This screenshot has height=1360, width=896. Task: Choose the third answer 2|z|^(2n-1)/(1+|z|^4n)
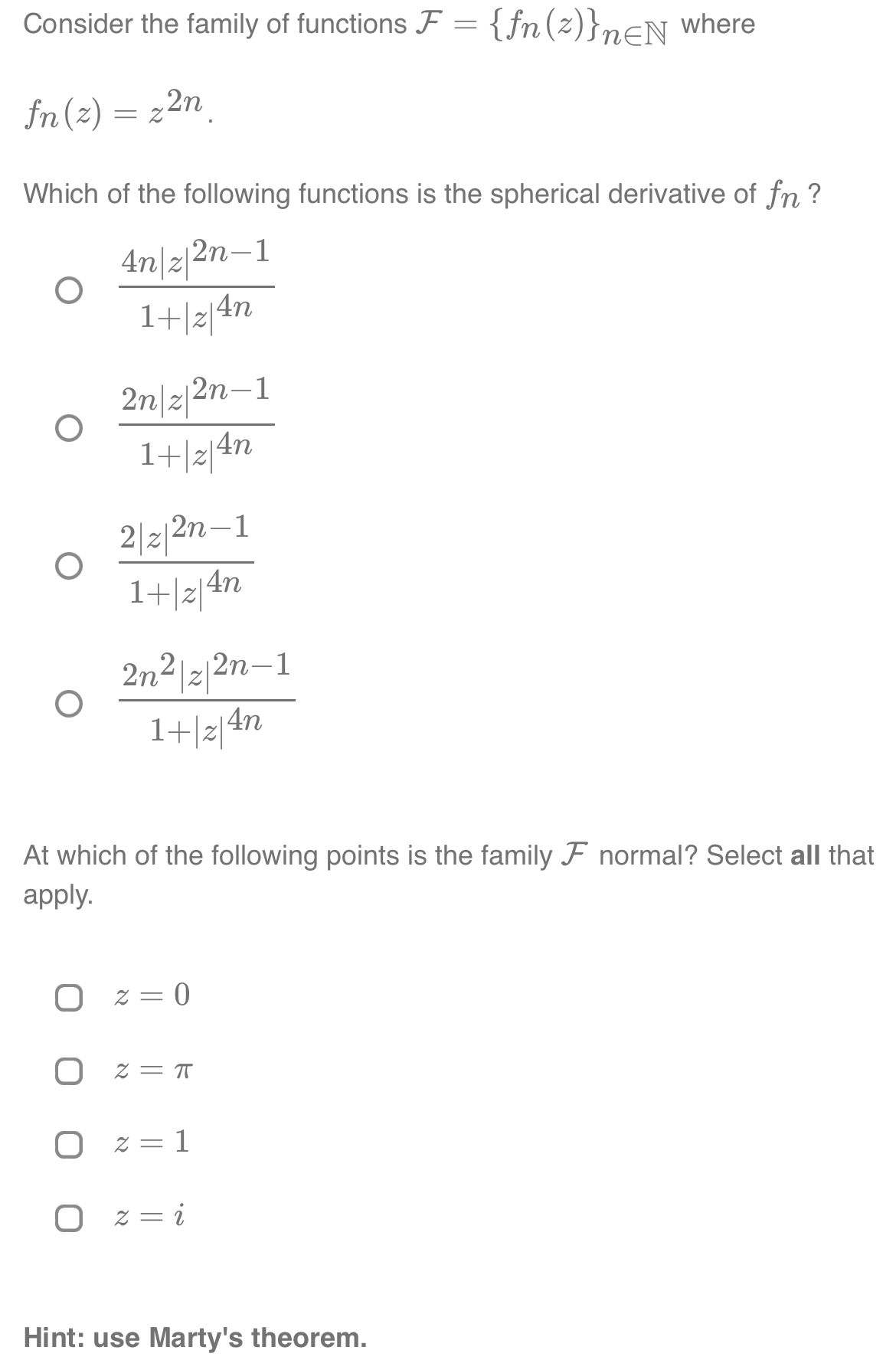point(68,564)
